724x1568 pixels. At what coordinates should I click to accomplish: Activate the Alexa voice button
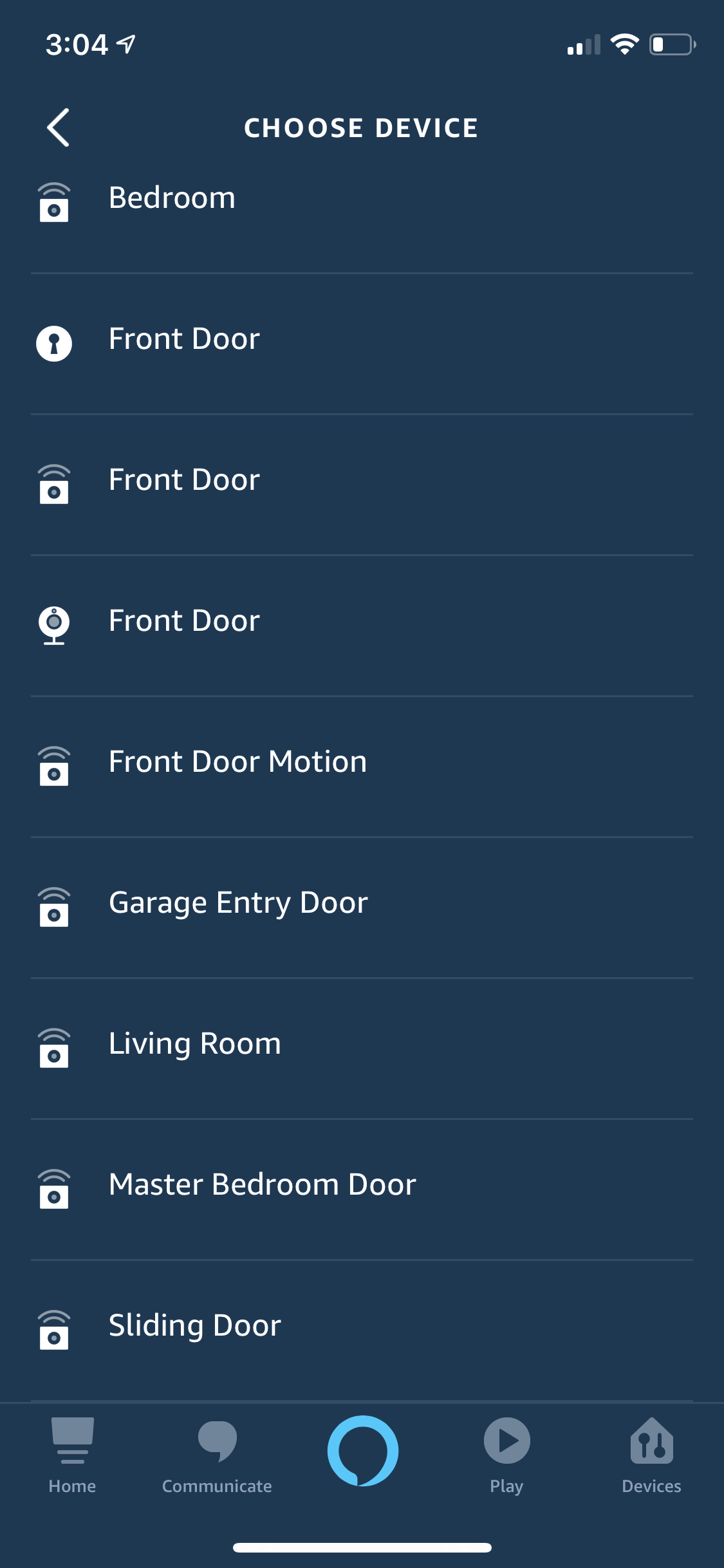tap(362, 1450)
